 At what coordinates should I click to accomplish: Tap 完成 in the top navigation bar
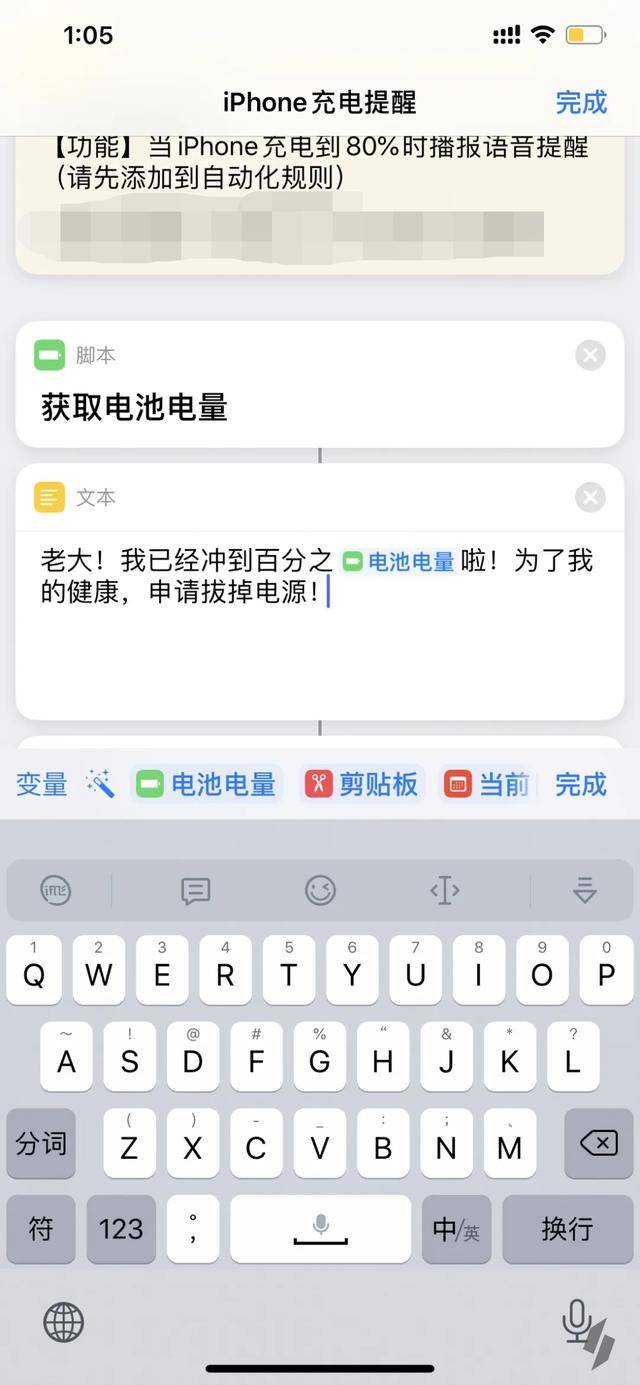pyautogui.click(x=581, y=102)
